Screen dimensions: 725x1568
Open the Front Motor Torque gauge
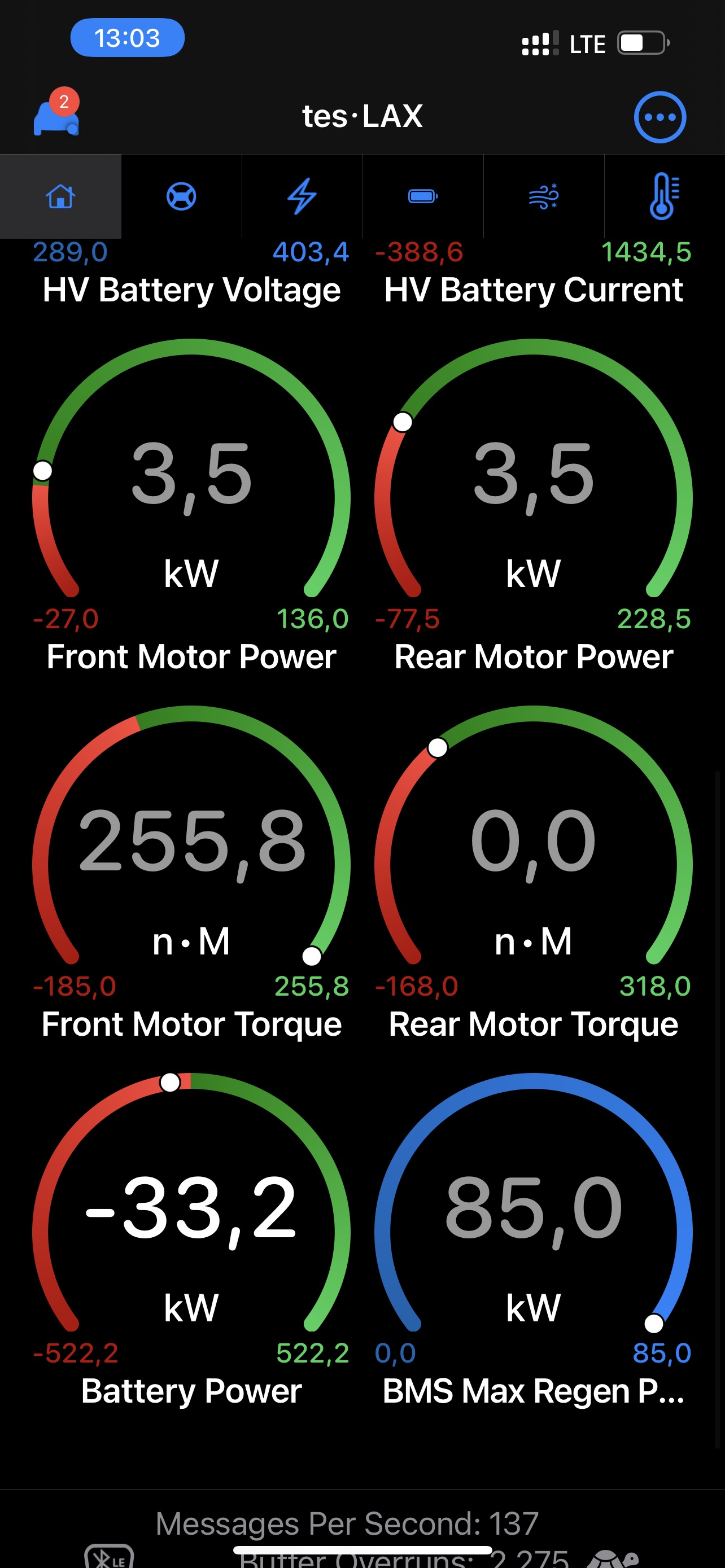pyautogui.click(x=191, y=872)
